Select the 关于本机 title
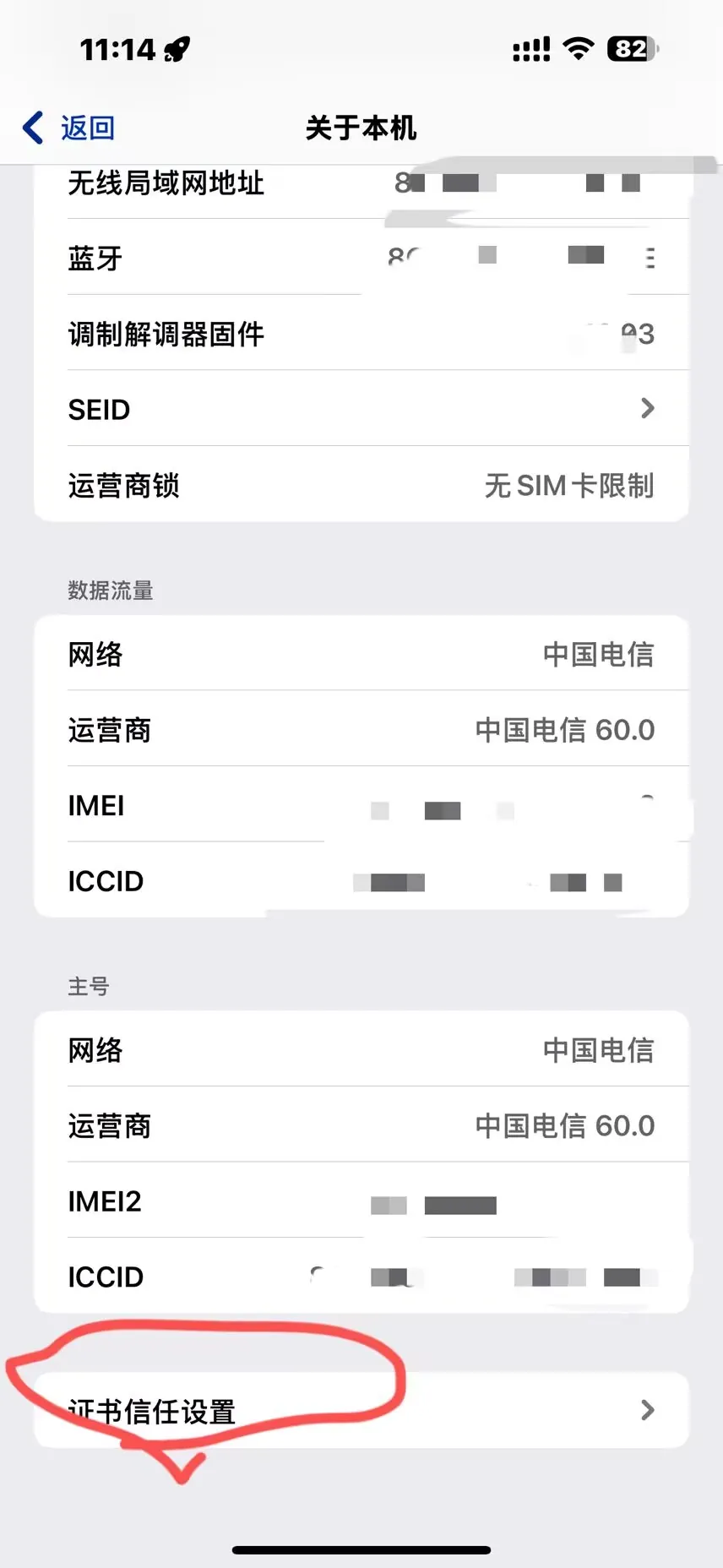723x1568 pixels. click(361, 128)
